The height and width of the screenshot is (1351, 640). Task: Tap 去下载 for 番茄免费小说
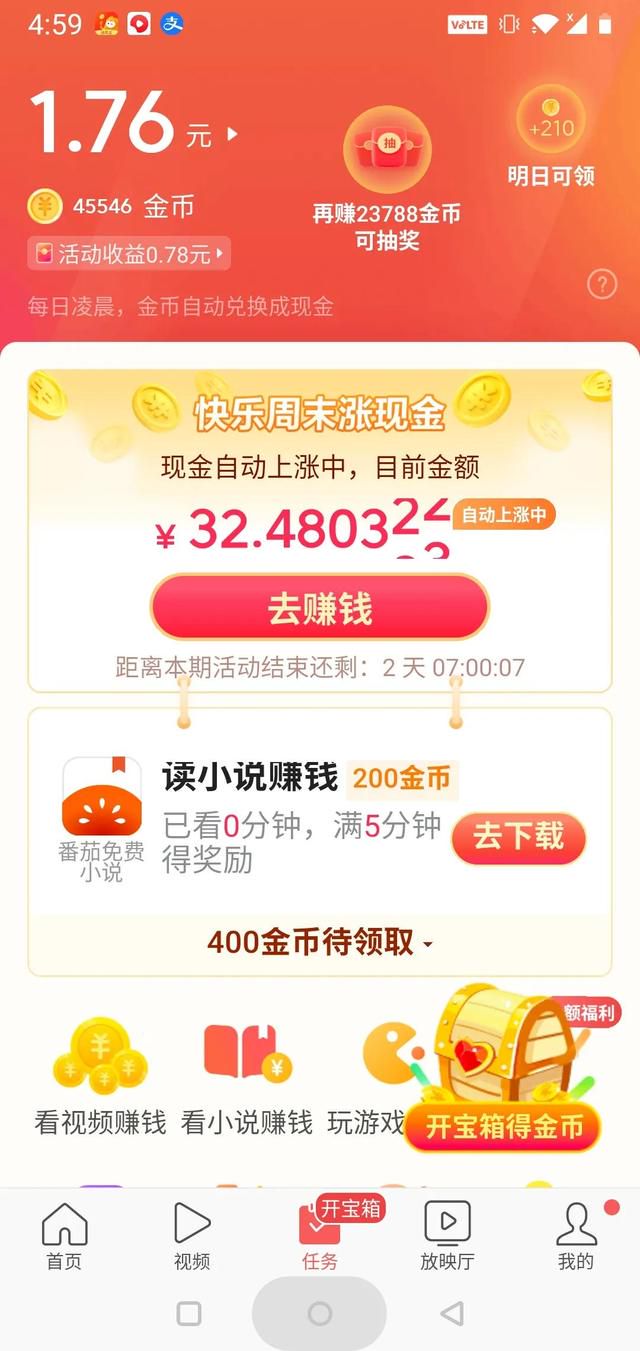point(518,837)
